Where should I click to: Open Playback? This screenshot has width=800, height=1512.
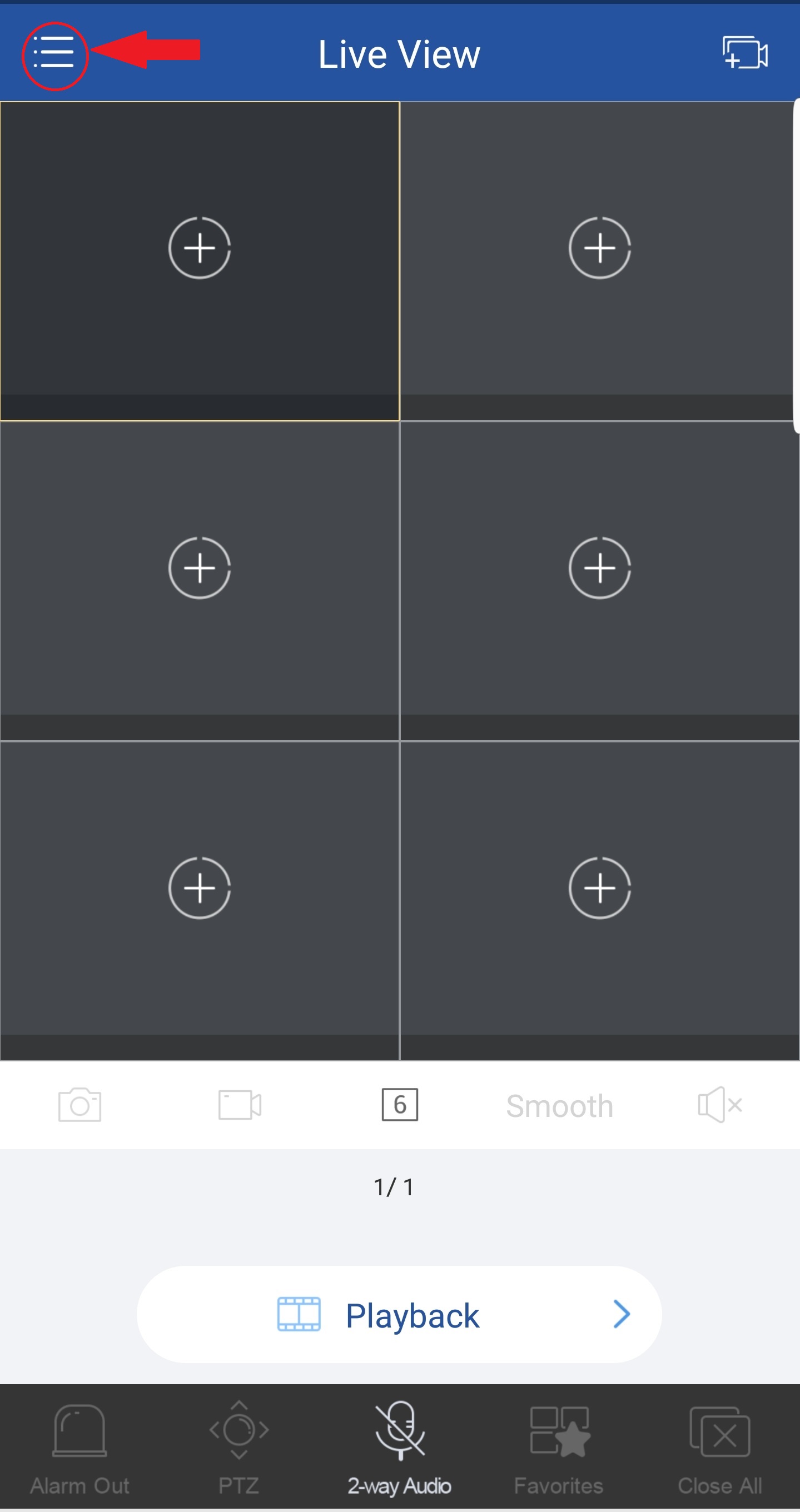click(399, 1315)
